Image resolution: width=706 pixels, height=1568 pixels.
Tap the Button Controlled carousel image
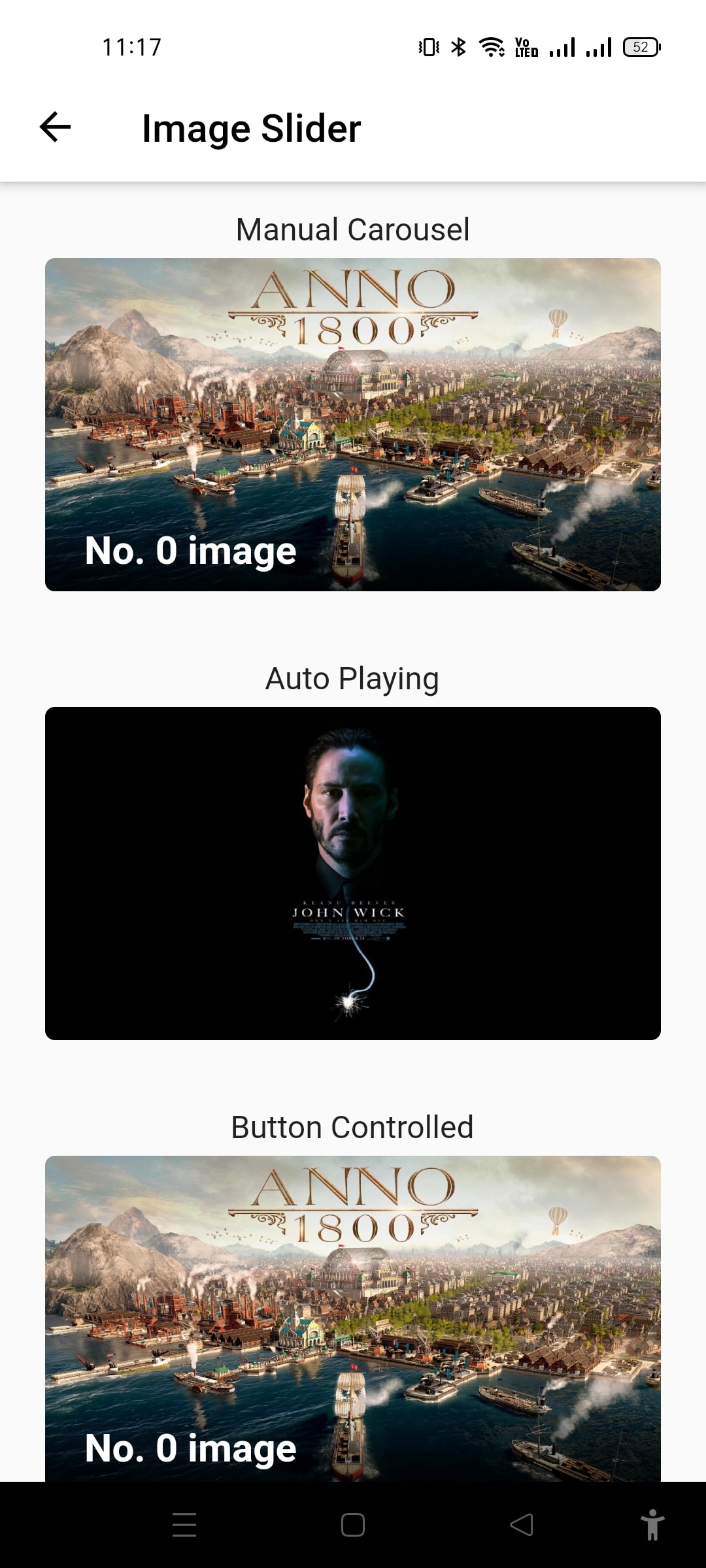[353, 1318]
